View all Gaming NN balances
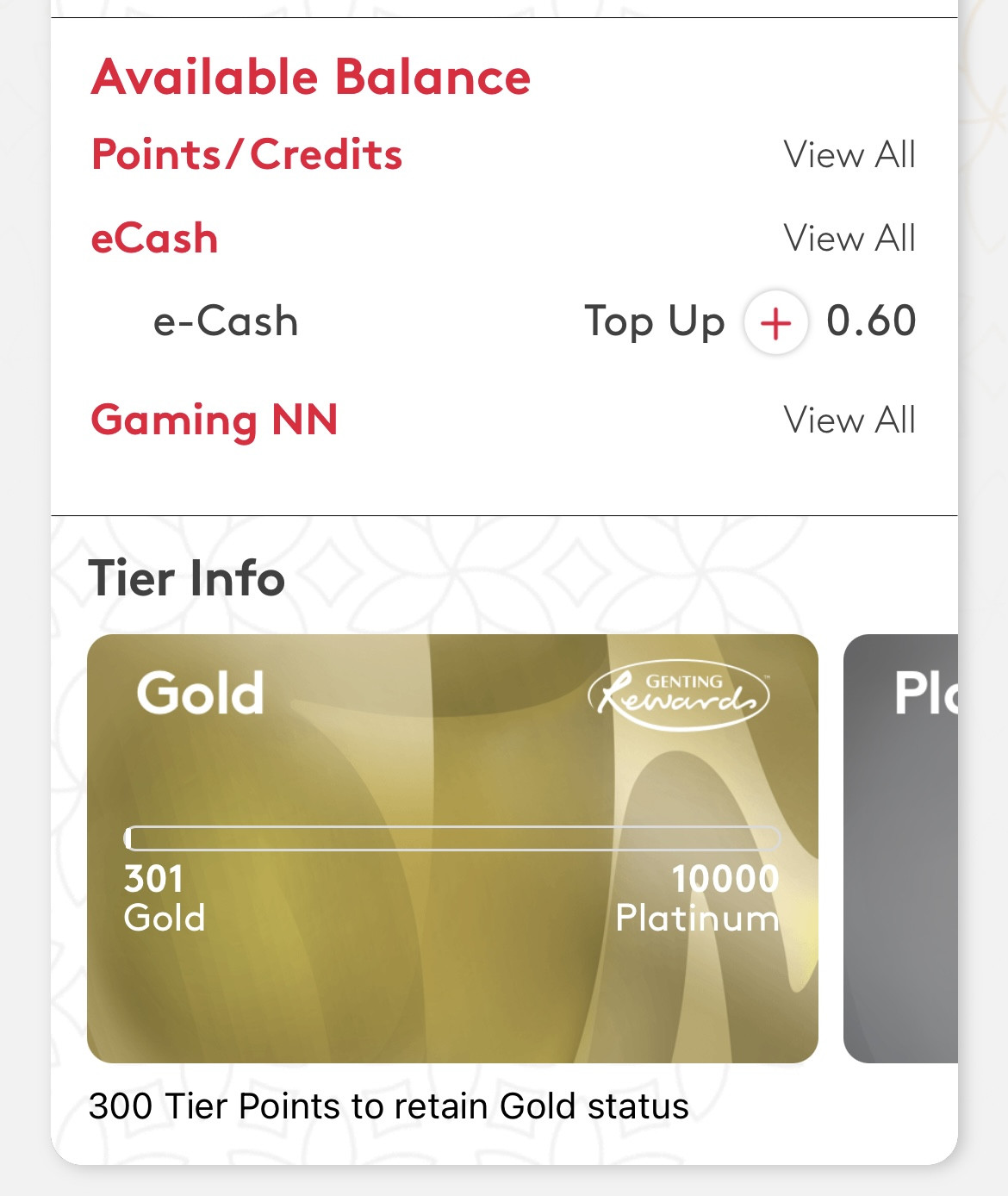The height and width of the screenshot is (1196, 1008). click(849, 420)
